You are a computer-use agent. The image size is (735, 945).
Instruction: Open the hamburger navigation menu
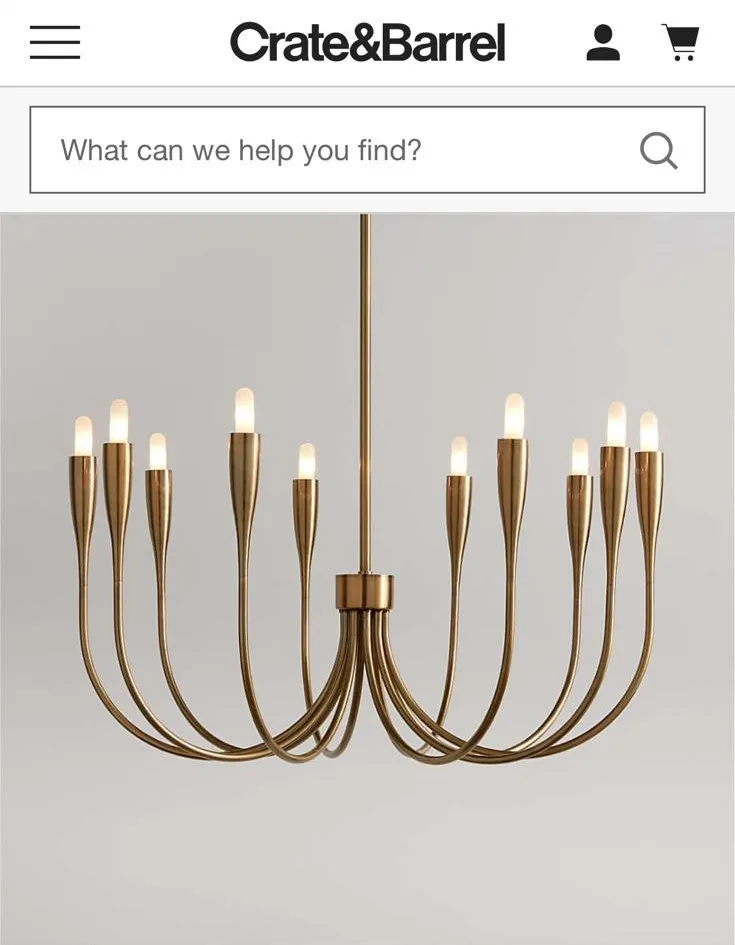(x=55, y=42)
